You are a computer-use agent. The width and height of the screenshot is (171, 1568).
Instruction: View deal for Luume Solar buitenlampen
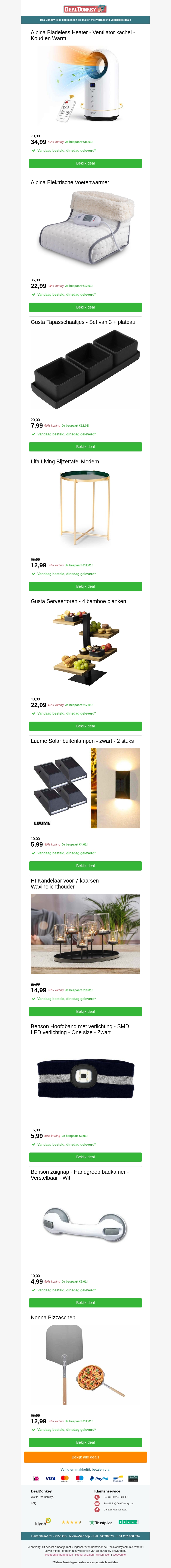[85, 866]
